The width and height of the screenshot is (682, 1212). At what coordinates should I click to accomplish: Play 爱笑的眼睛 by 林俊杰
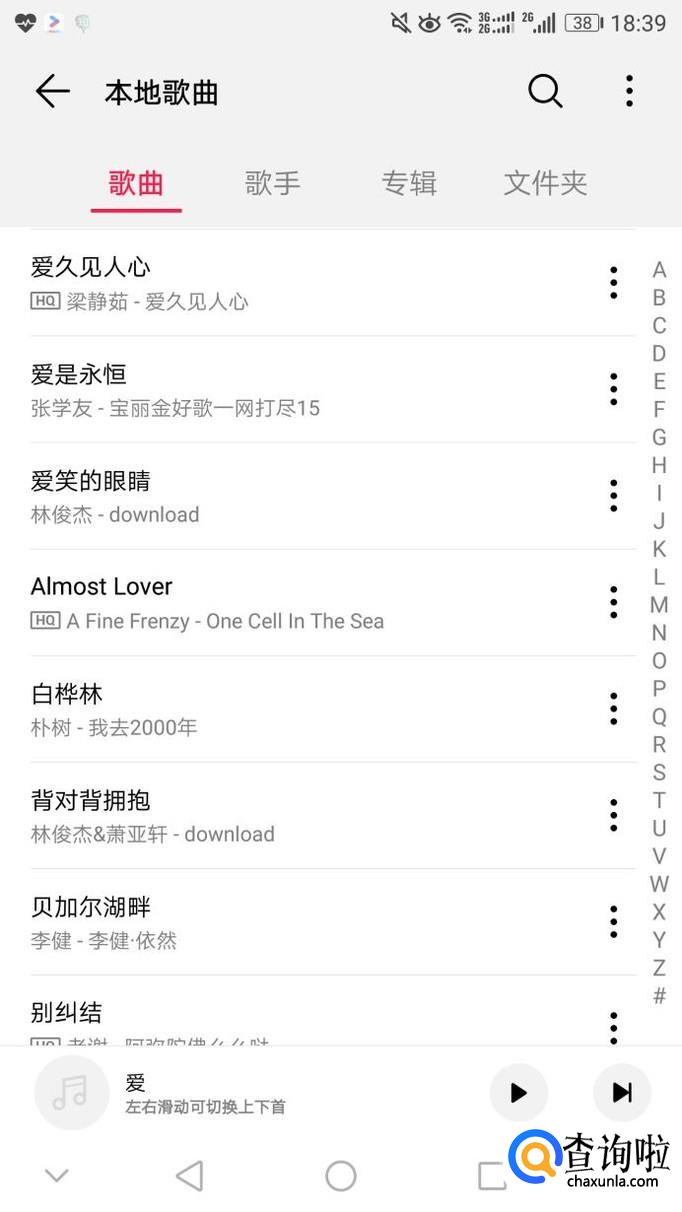click(300, 496)
